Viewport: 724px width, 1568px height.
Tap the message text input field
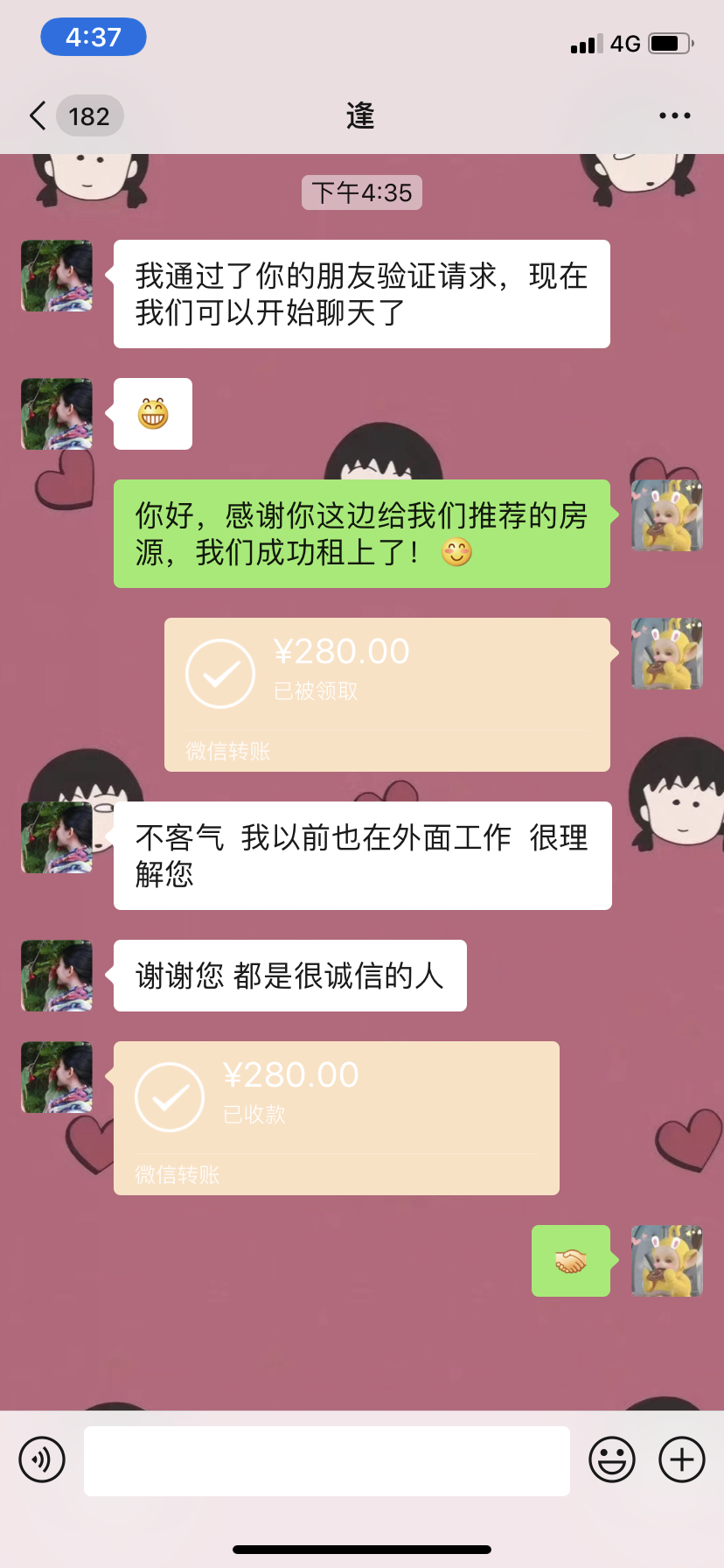click(x=326, y=1460)
